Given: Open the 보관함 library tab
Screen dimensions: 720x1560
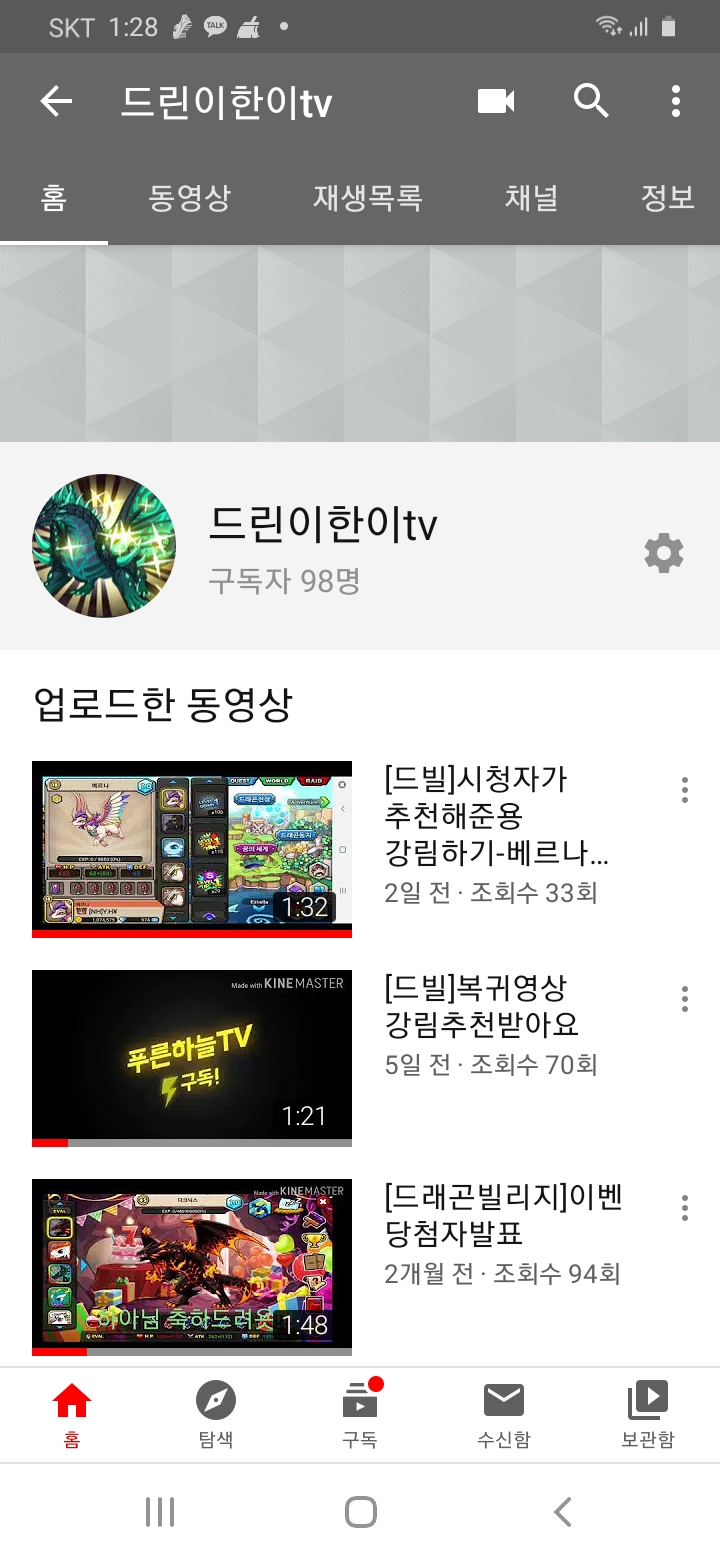Looking at the screenshot, I should click(x=648, y=1414).
